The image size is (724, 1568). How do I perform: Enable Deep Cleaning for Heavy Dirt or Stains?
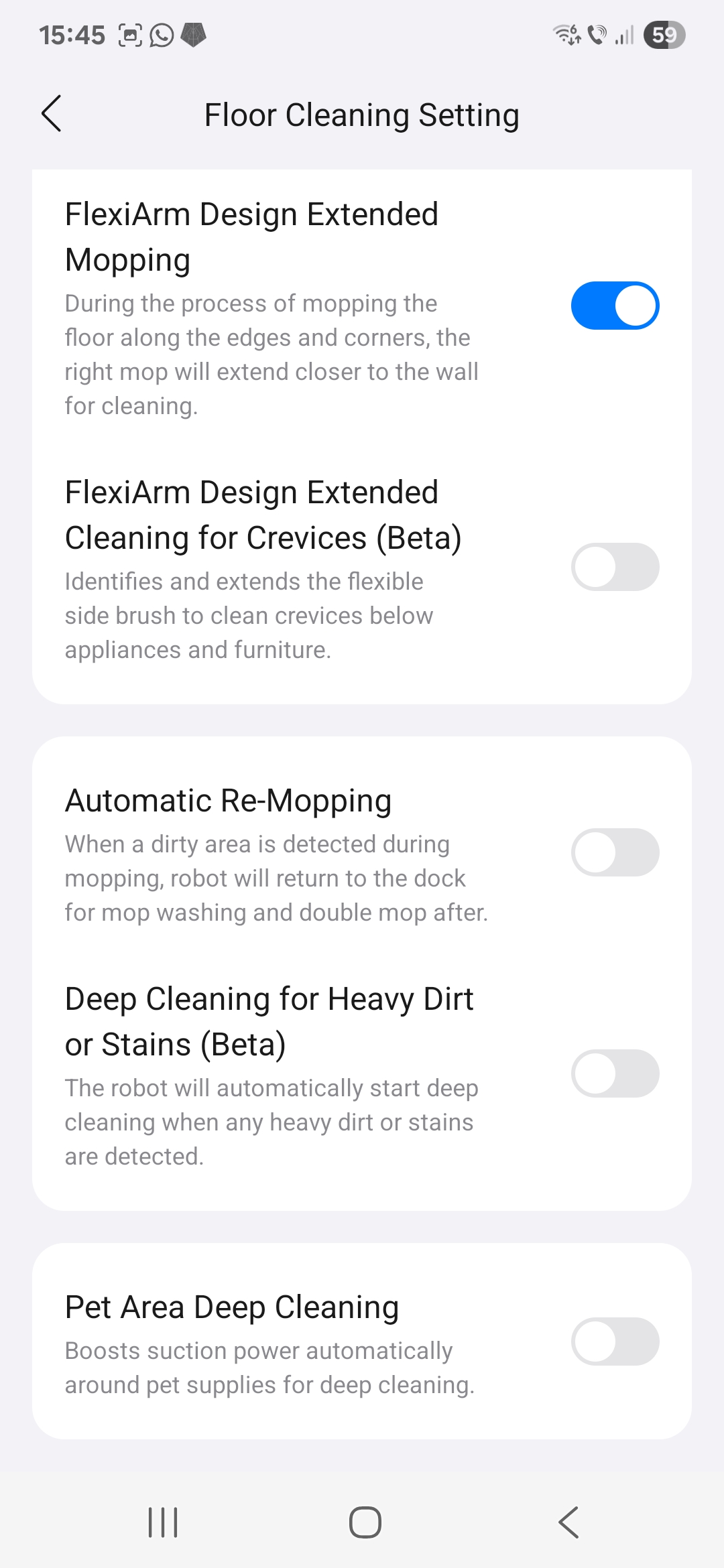coord(615,1073)
